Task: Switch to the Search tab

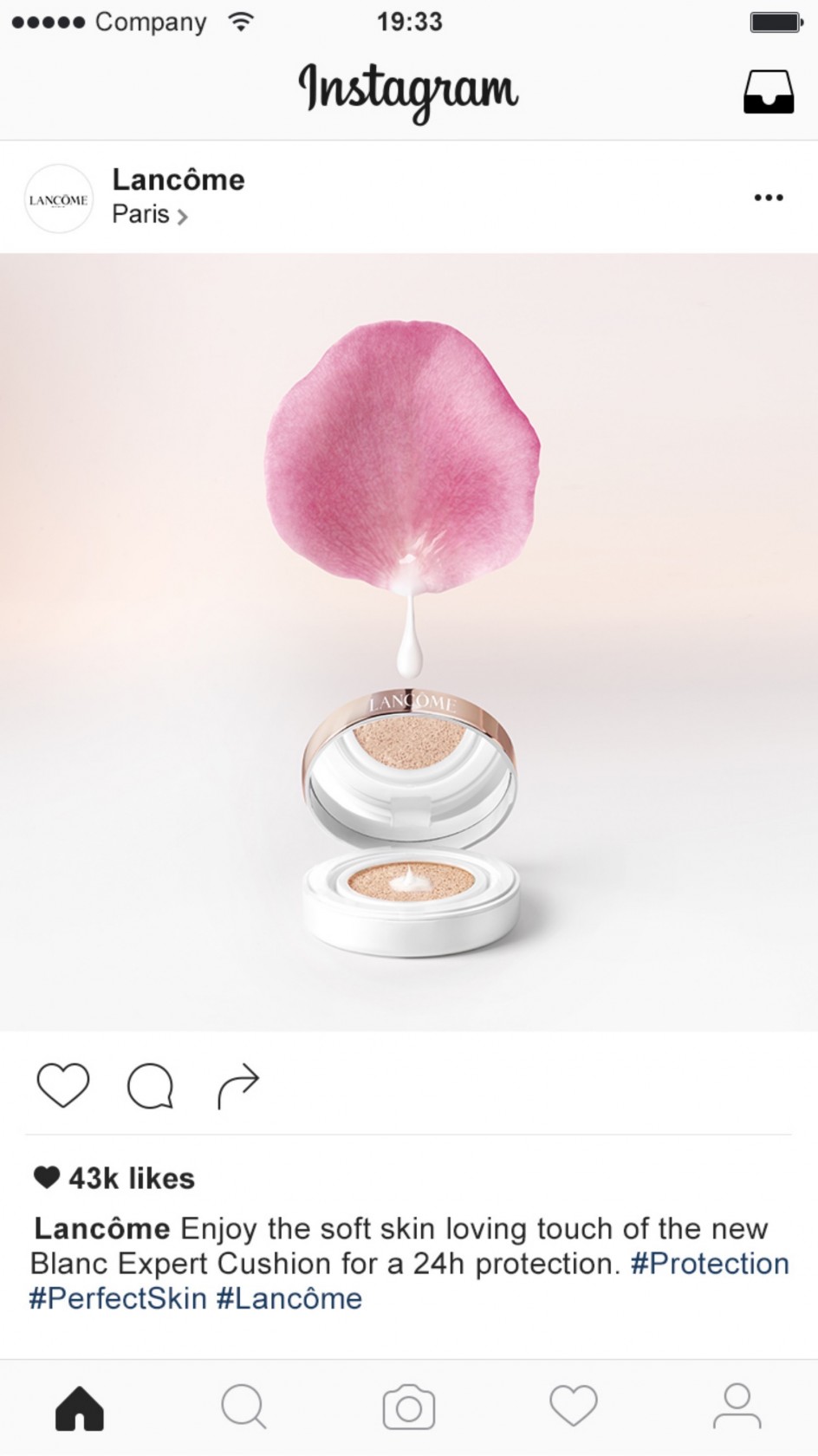Action: click(x=243, y=1407)
